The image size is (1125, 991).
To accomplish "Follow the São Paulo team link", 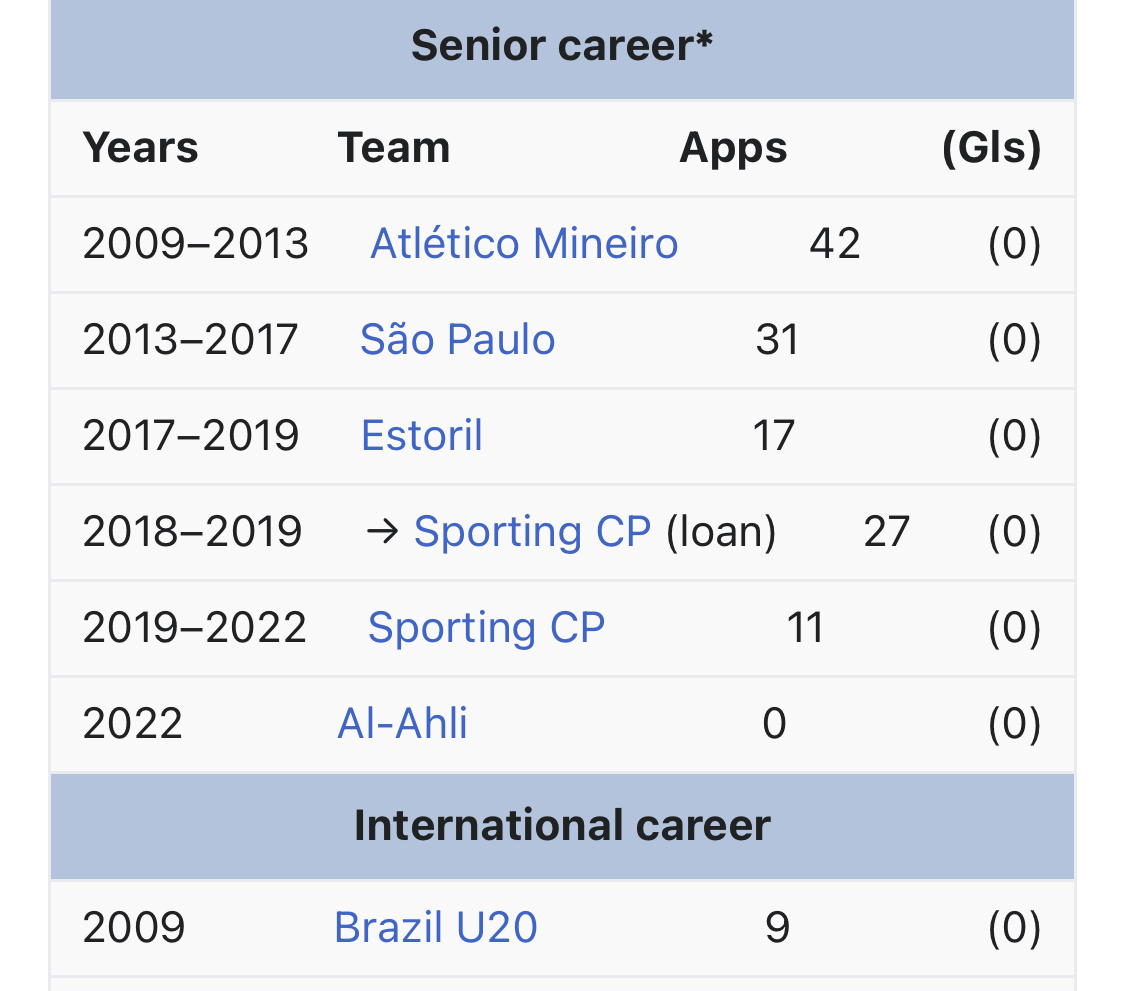I will [457, 340].
